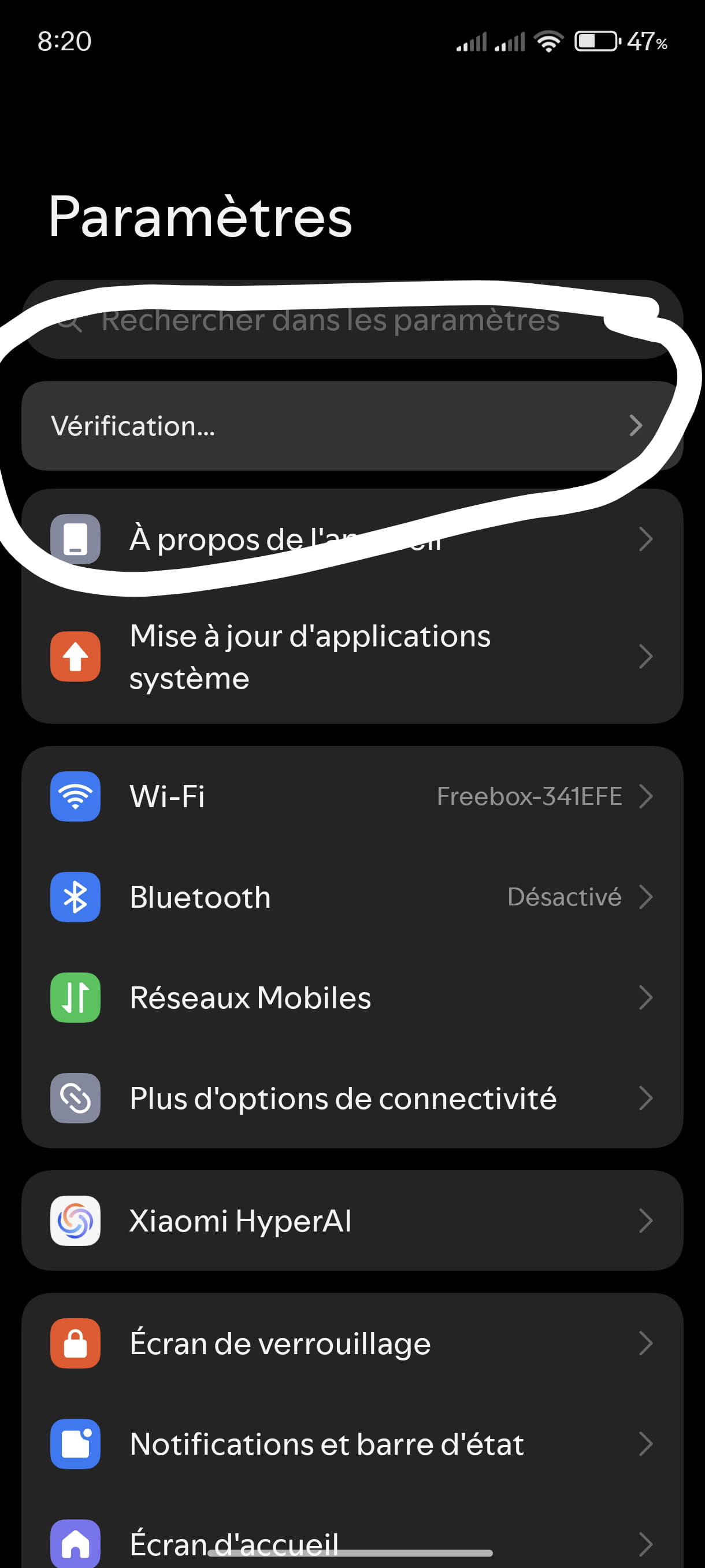Open Xiaomi HyperAI
Viewport: 705px width, 1568px height.
tap(352, 1221)
